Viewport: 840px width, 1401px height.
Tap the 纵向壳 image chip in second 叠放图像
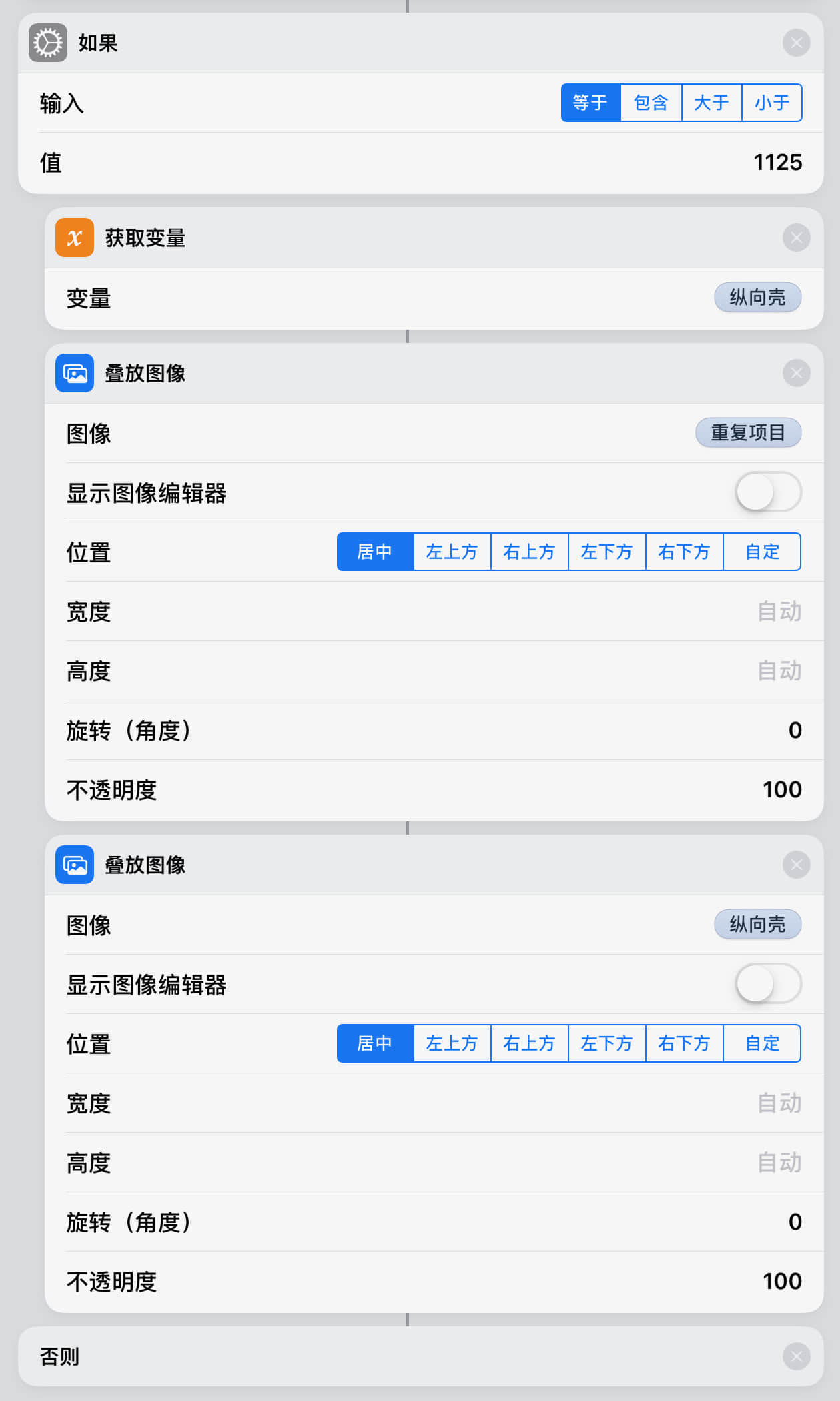click(757, 925)
